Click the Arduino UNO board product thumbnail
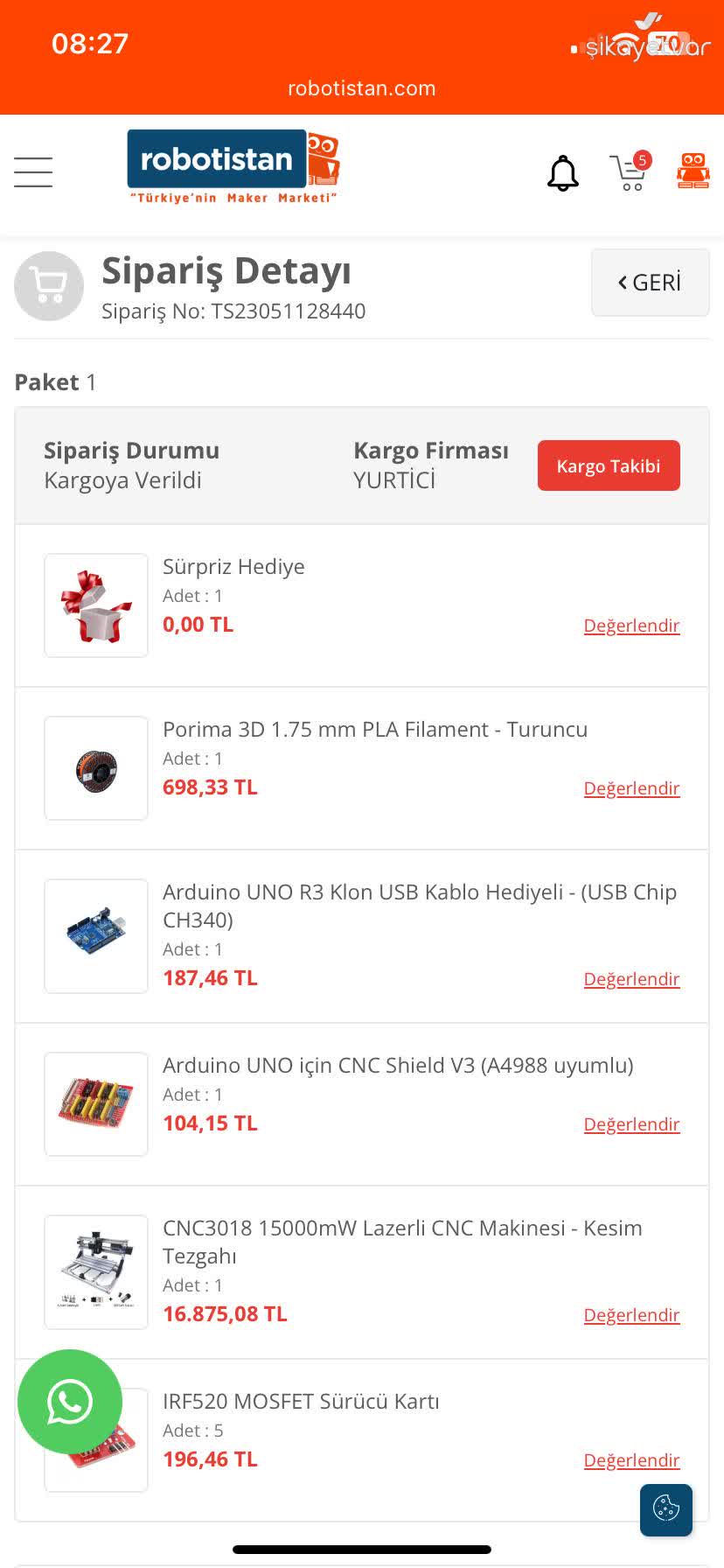Screen dimensions: 724x1568 (95, 935)
